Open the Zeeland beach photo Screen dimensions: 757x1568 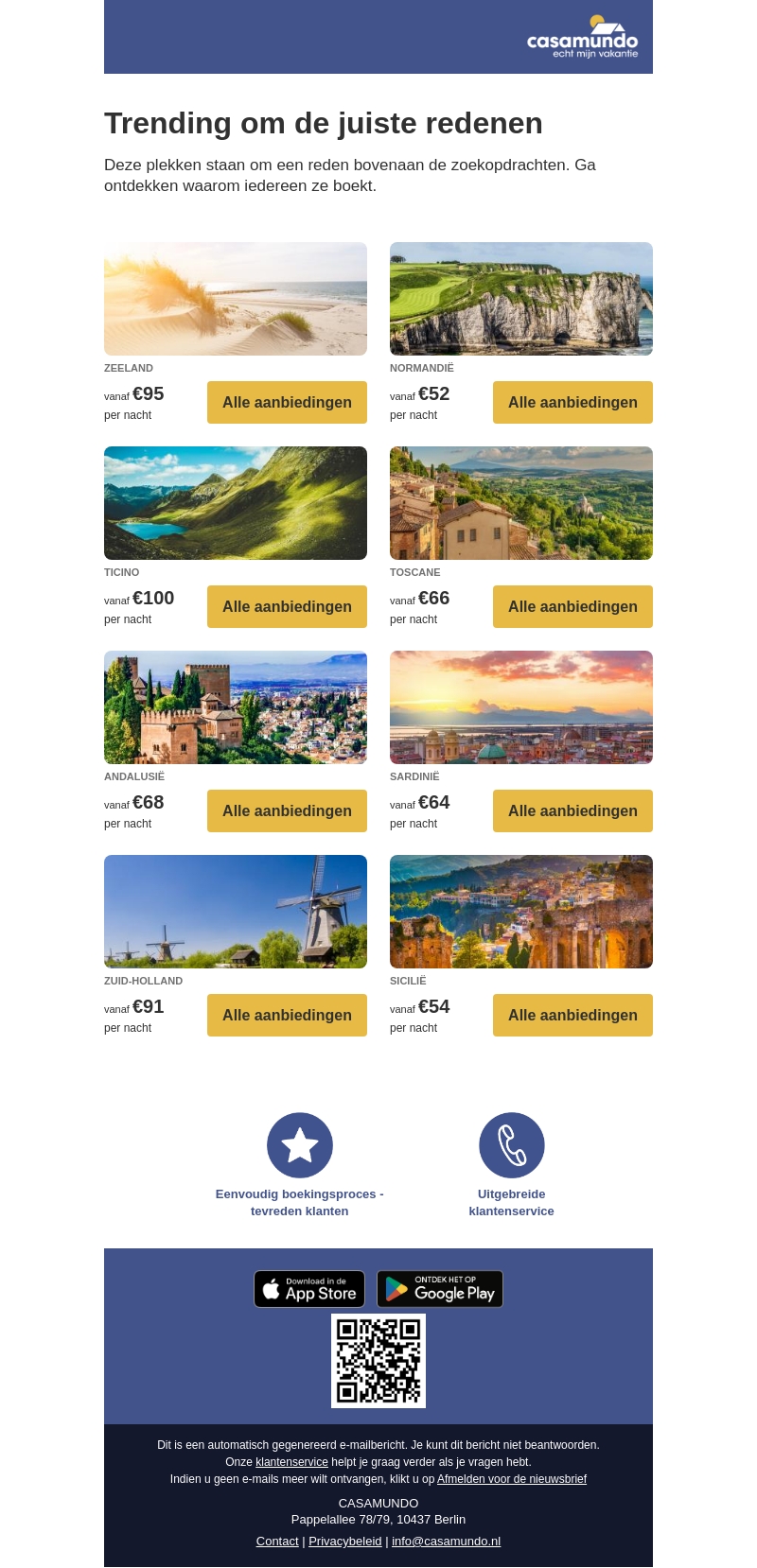(236, 299)
